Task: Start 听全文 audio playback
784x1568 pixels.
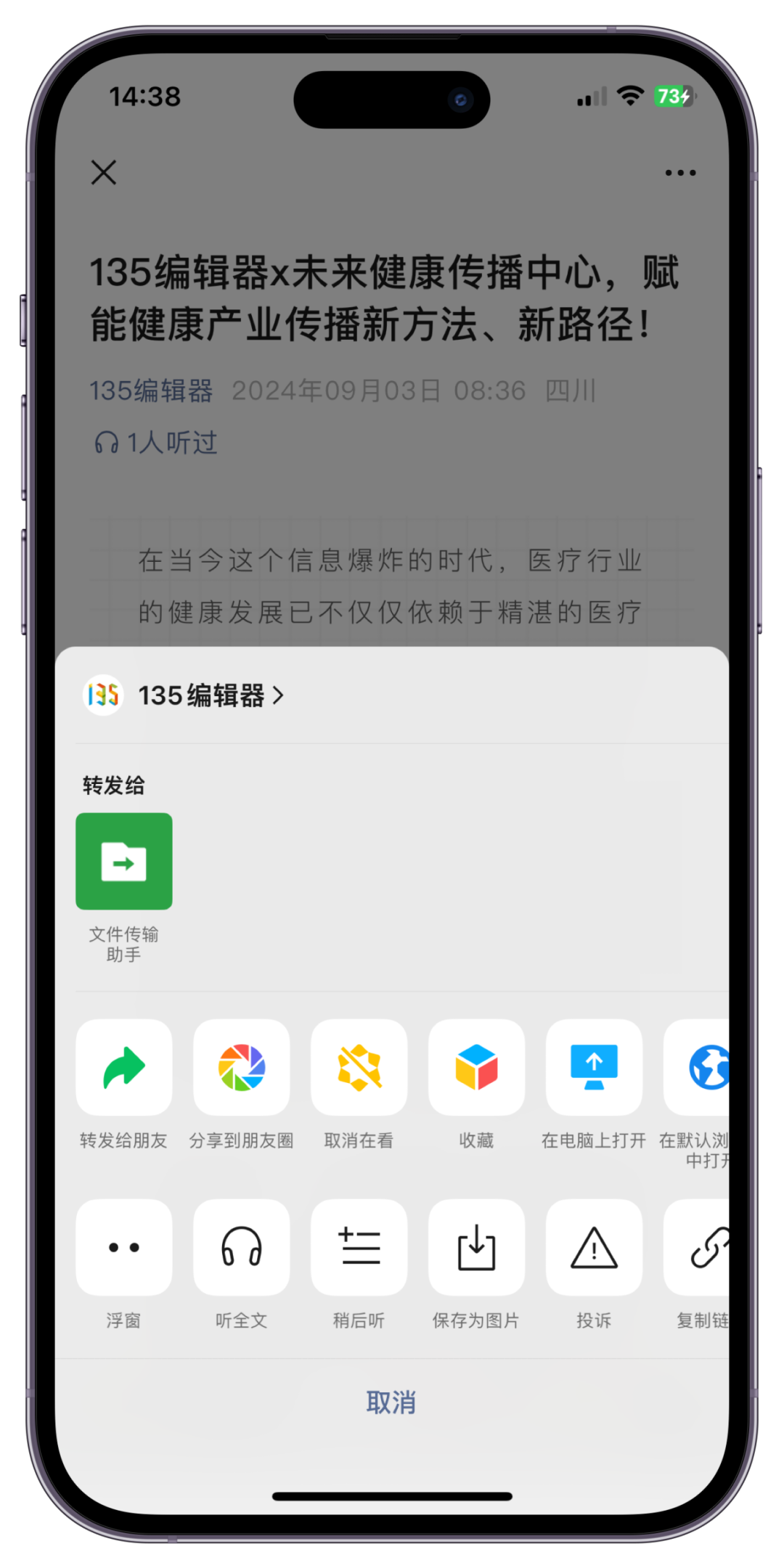Action: 242,1247
